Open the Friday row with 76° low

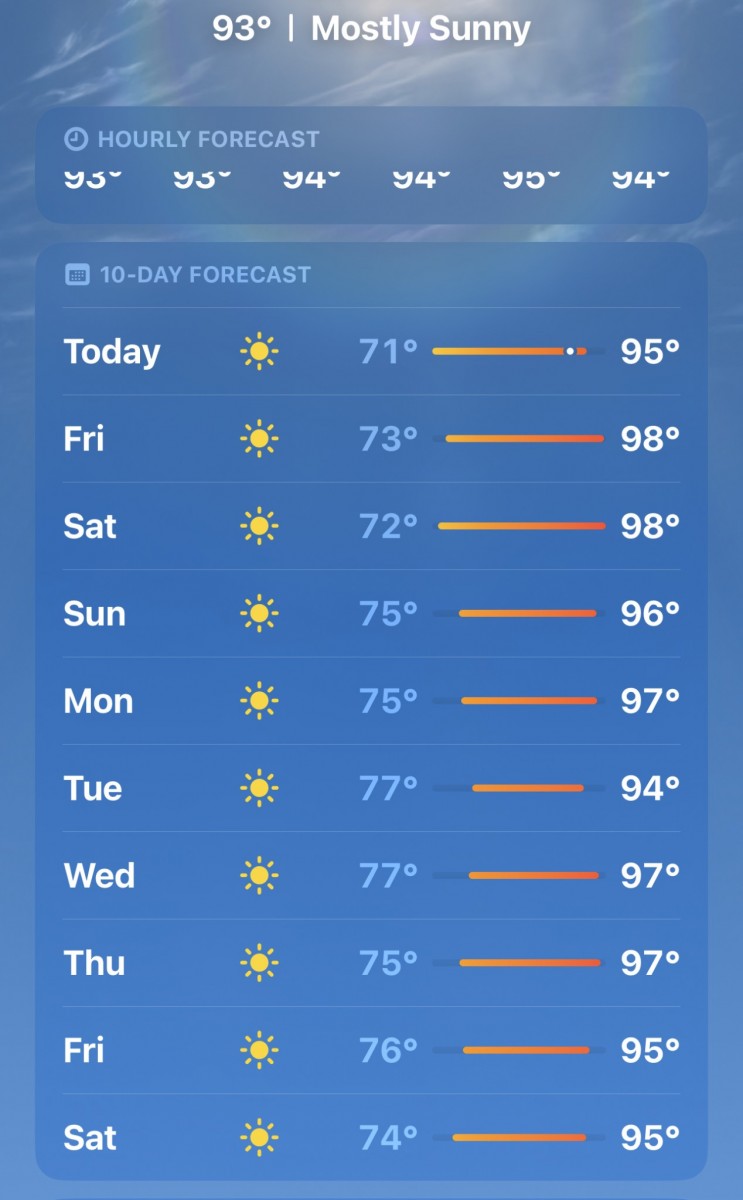tap(371, 1050)
